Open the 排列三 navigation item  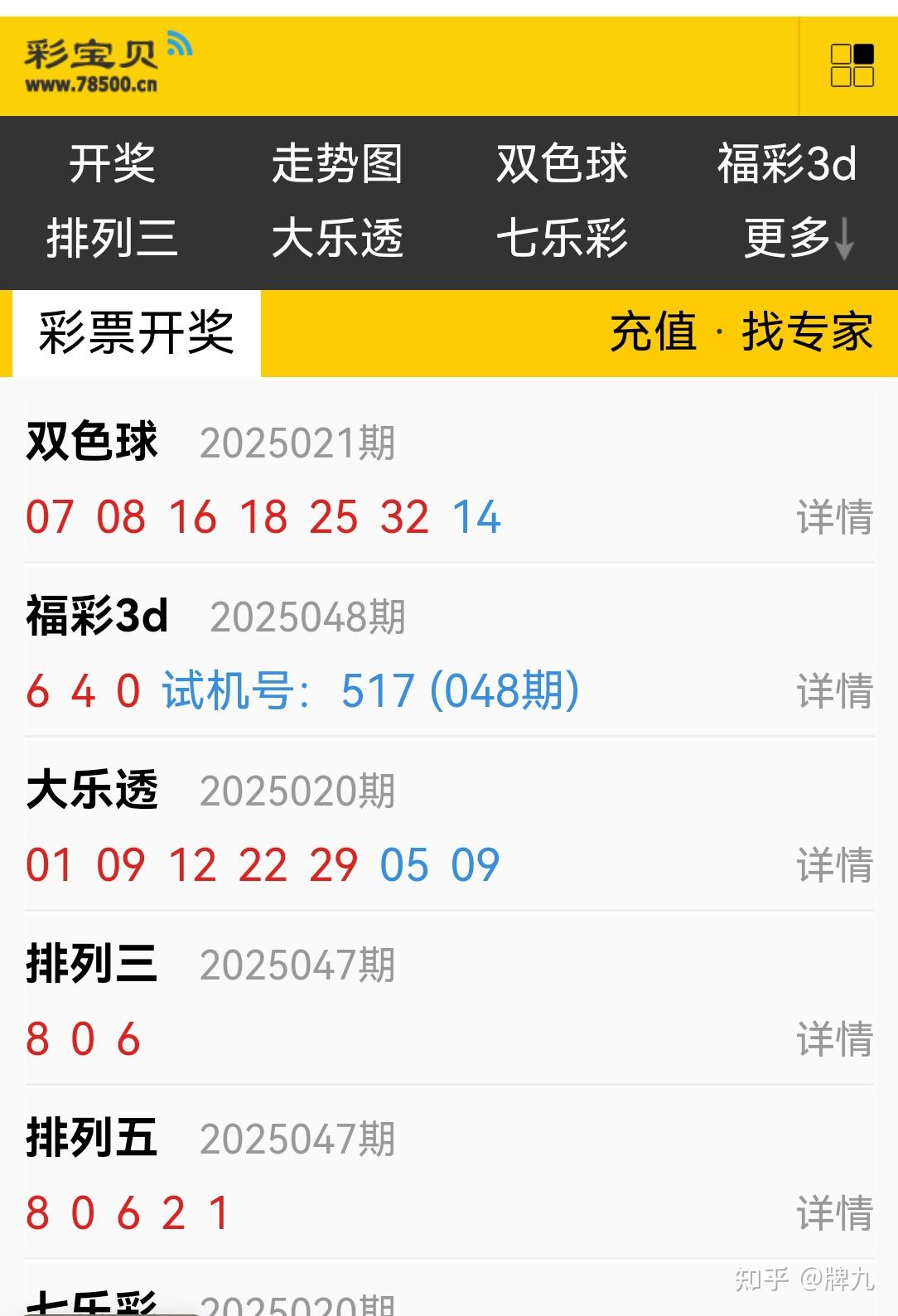pos(111,239)
